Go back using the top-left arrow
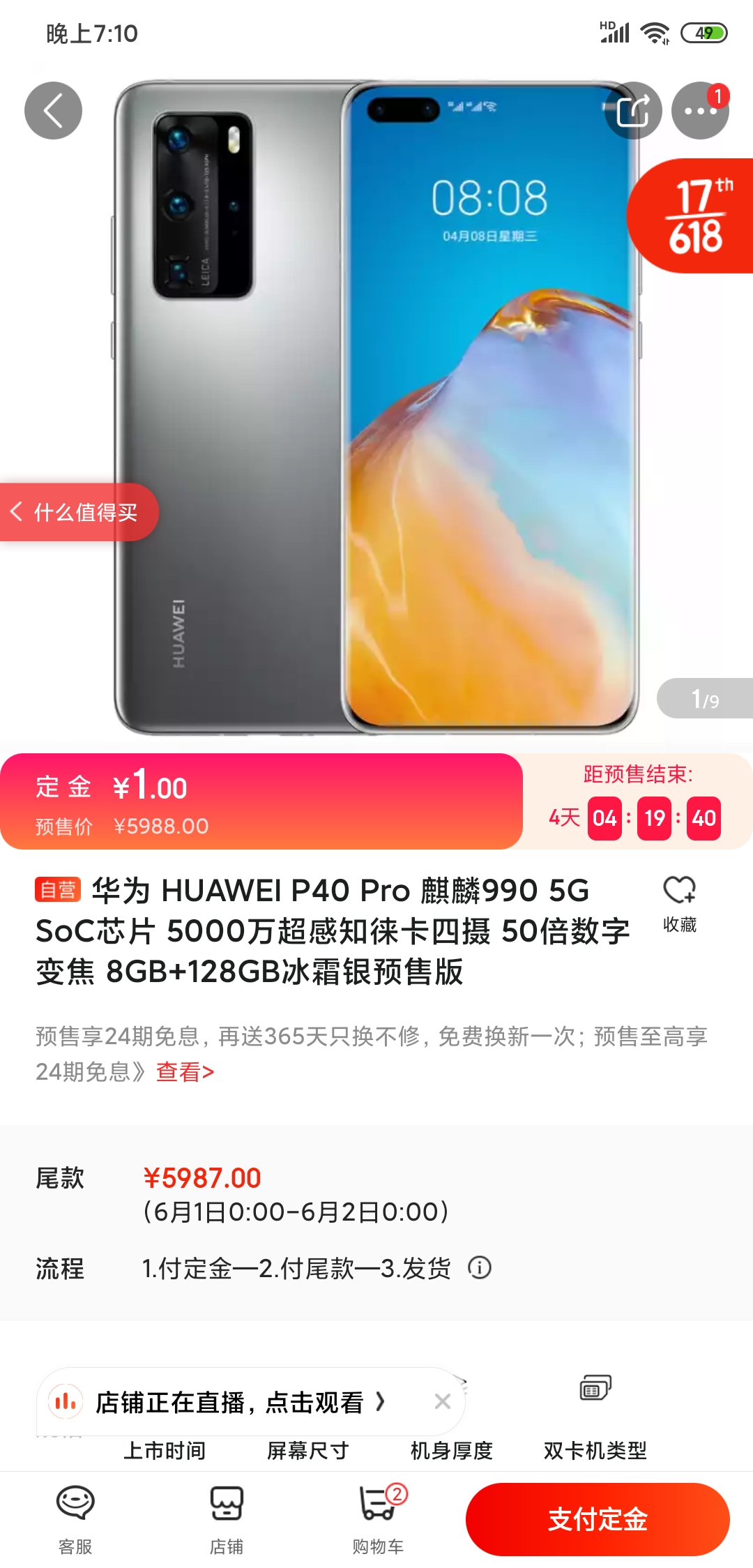 tap(53, 111)
